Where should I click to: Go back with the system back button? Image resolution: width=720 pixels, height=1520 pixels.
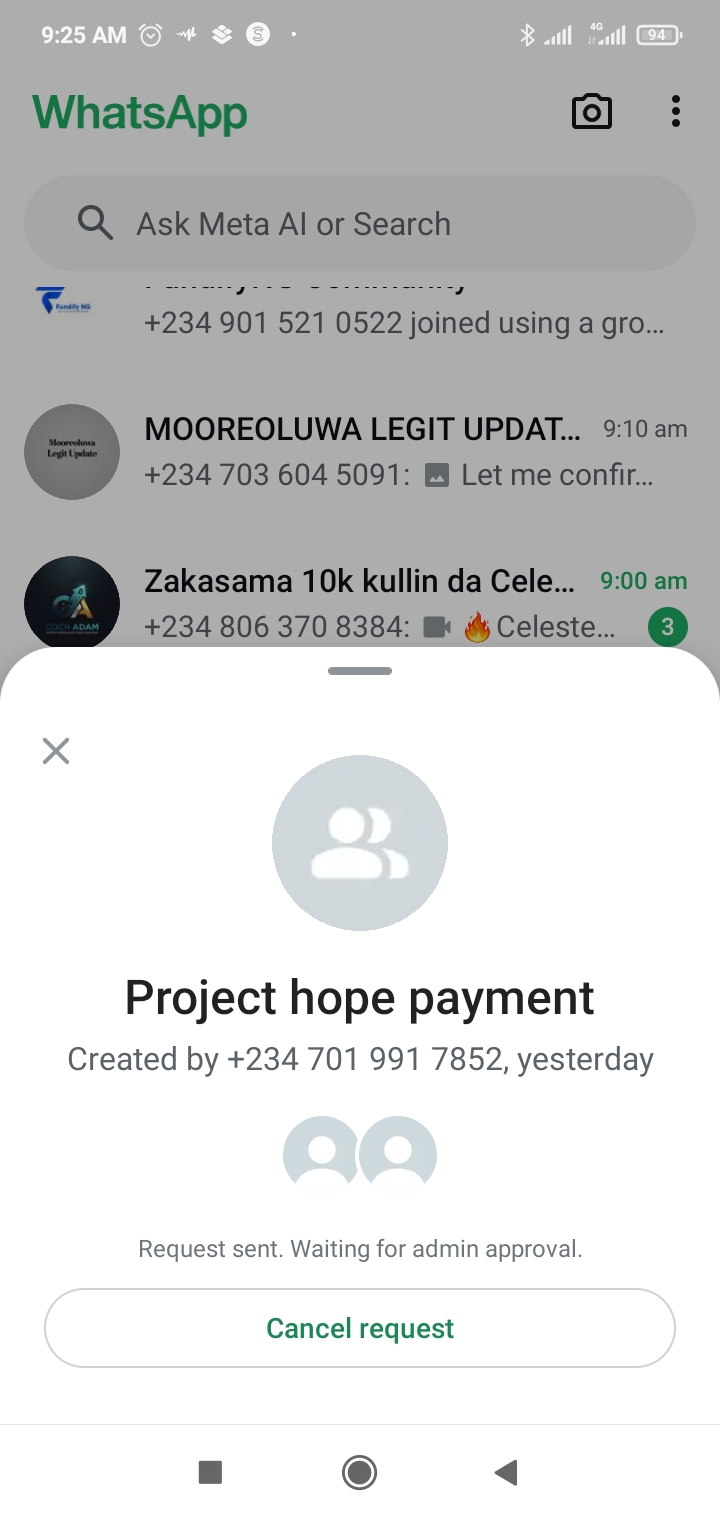coord(506,1472)
